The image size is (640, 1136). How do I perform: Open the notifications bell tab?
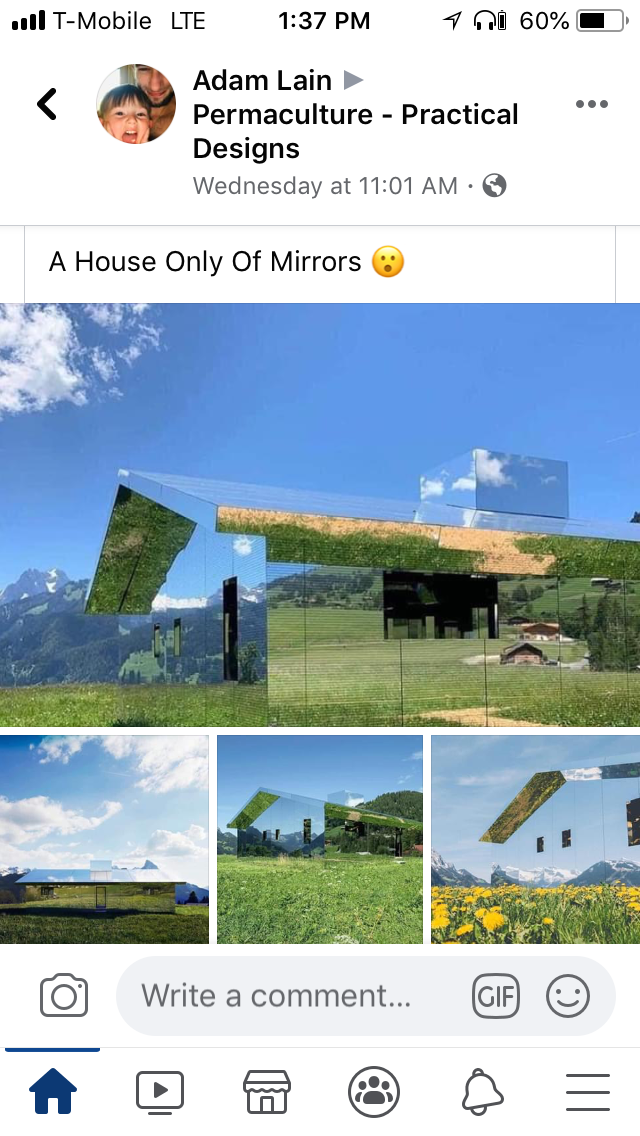coord(482,1091)
